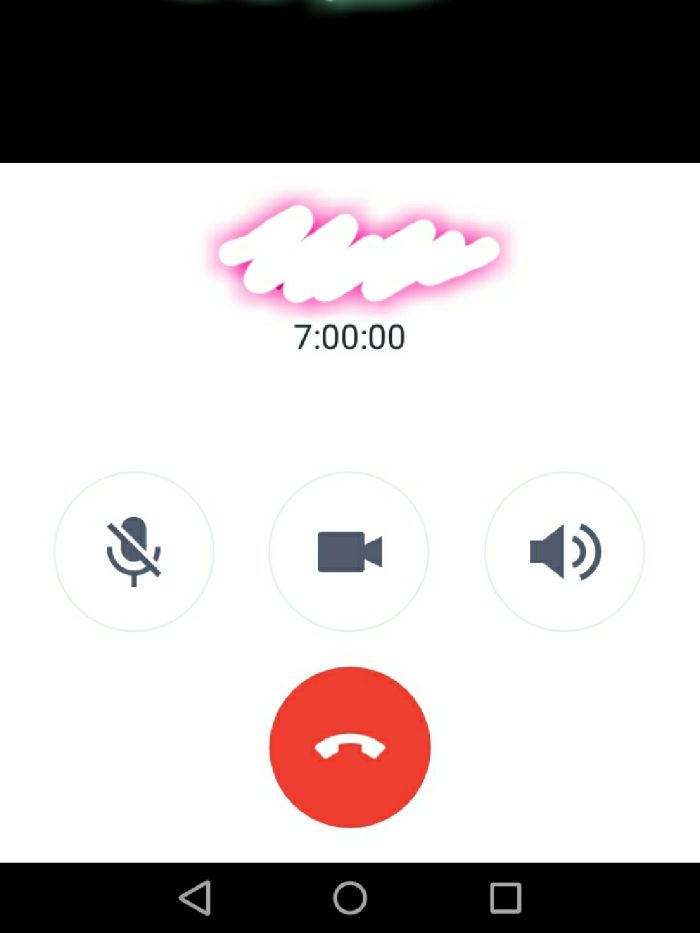
Task: Go back using the system back button
Action: [195, 897]
